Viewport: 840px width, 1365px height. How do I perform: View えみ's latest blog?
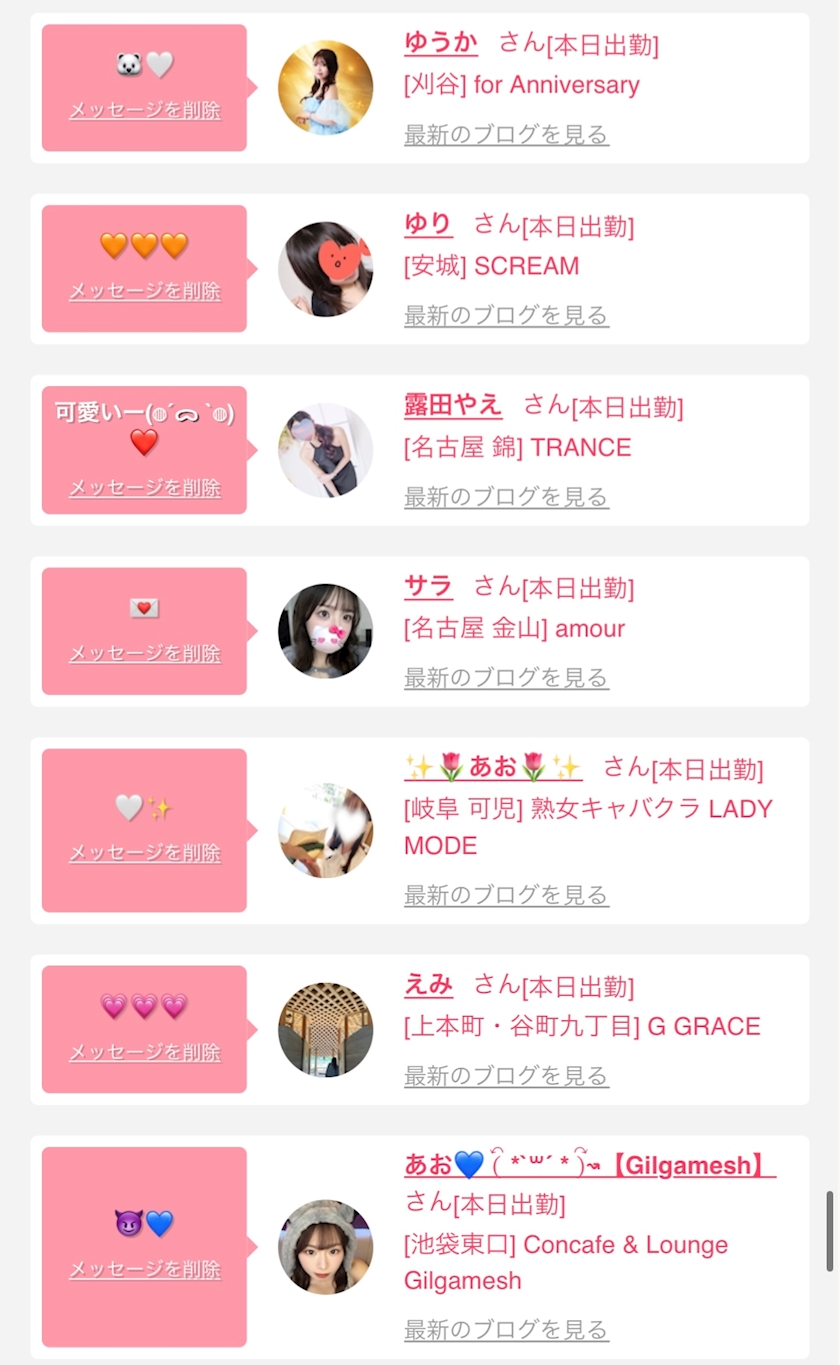coord(506,1075)
